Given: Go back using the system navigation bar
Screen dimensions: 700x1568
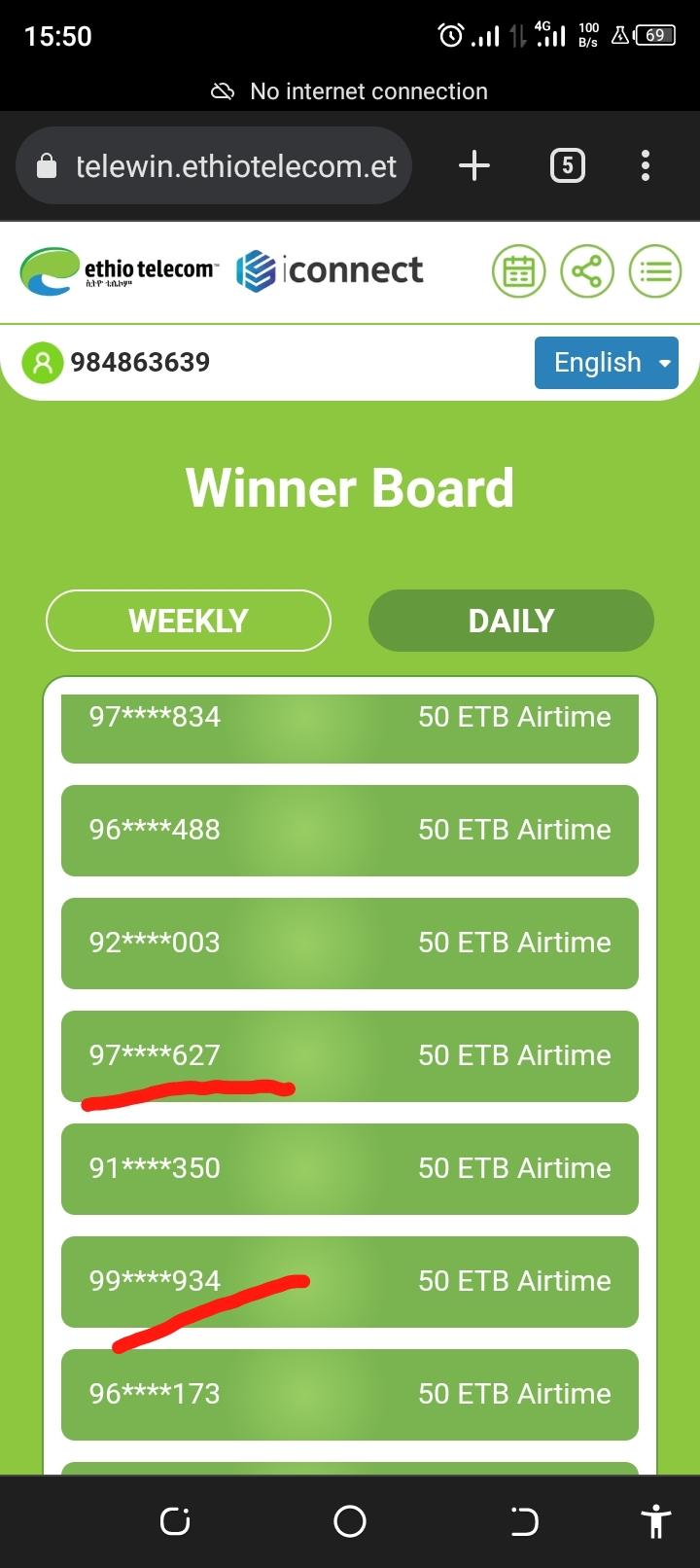Looking at the screenshot, I should 524,1521.
